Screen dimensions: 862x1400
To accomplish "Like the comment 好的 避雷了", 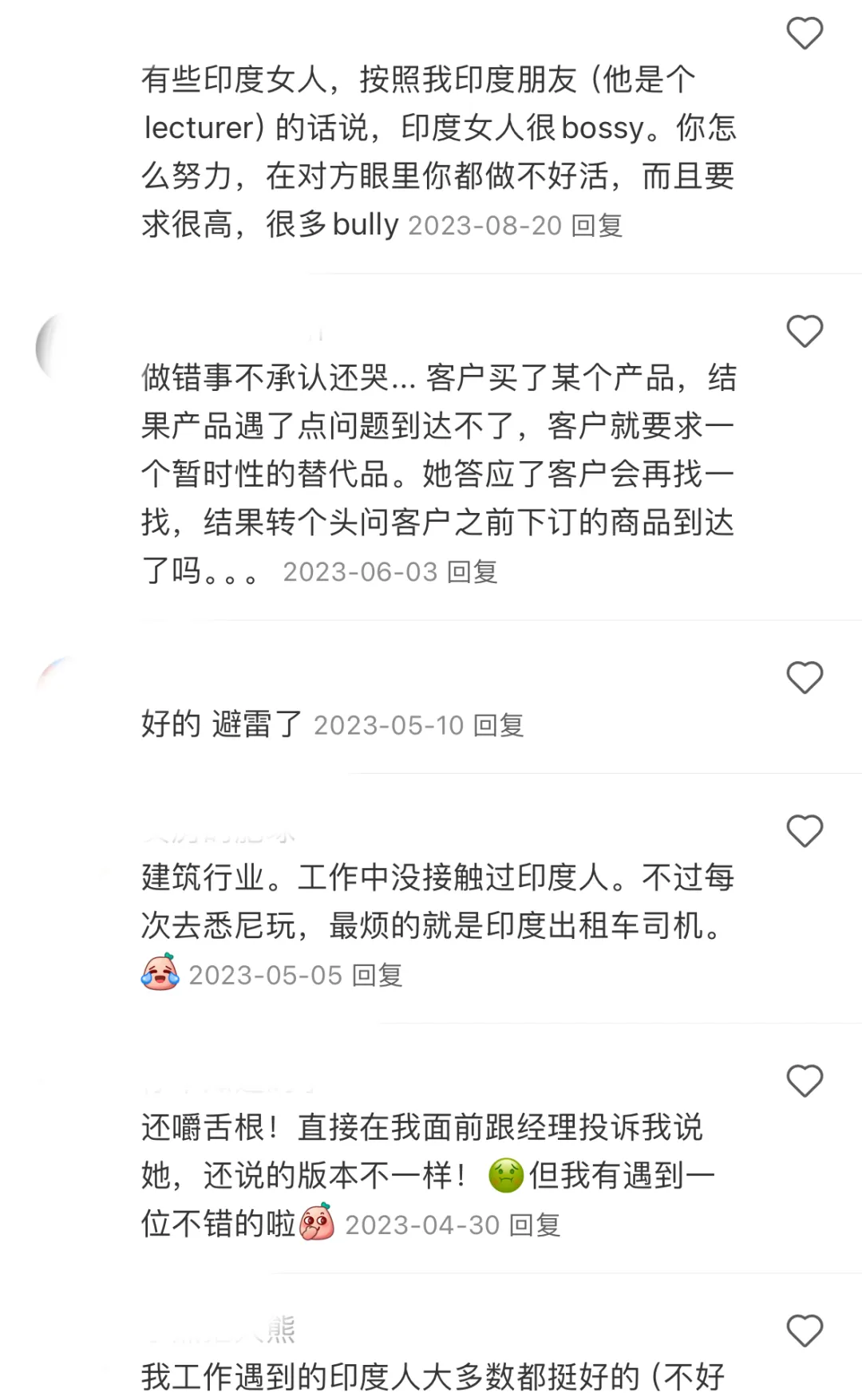I will [x=805, y=677].
